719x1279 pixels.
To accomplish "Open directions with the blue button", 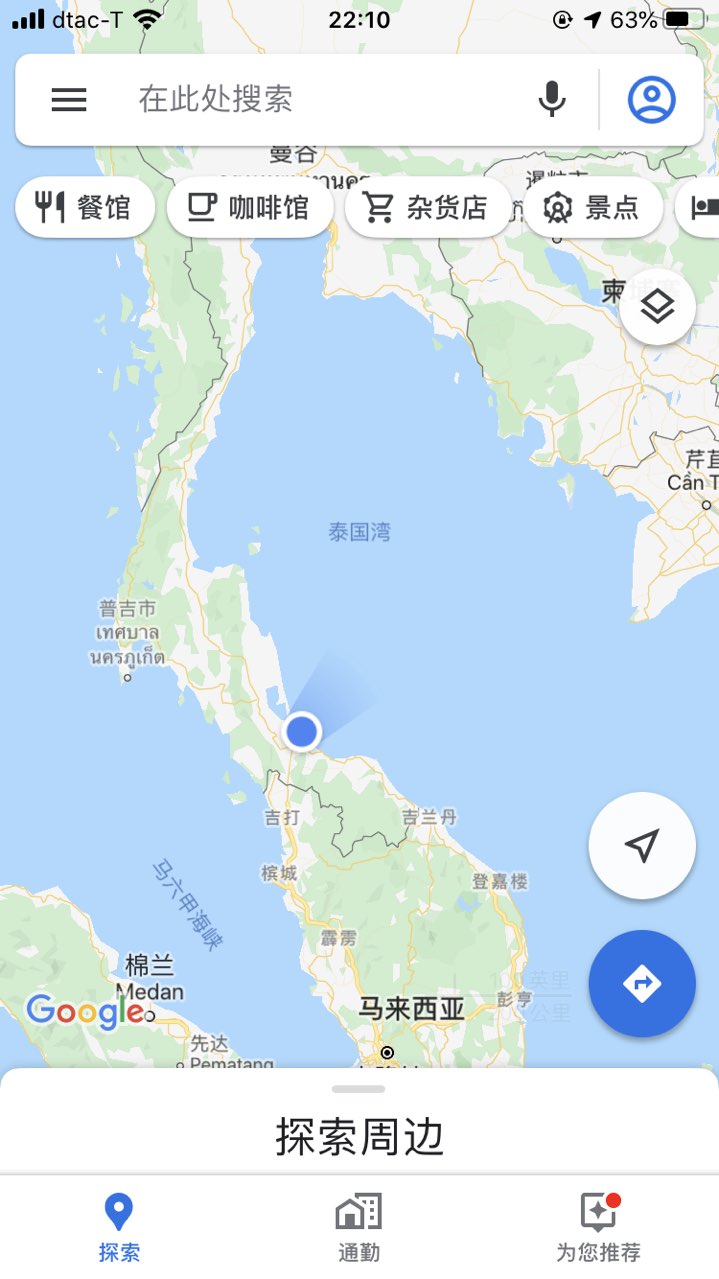I will coord(642,984).
